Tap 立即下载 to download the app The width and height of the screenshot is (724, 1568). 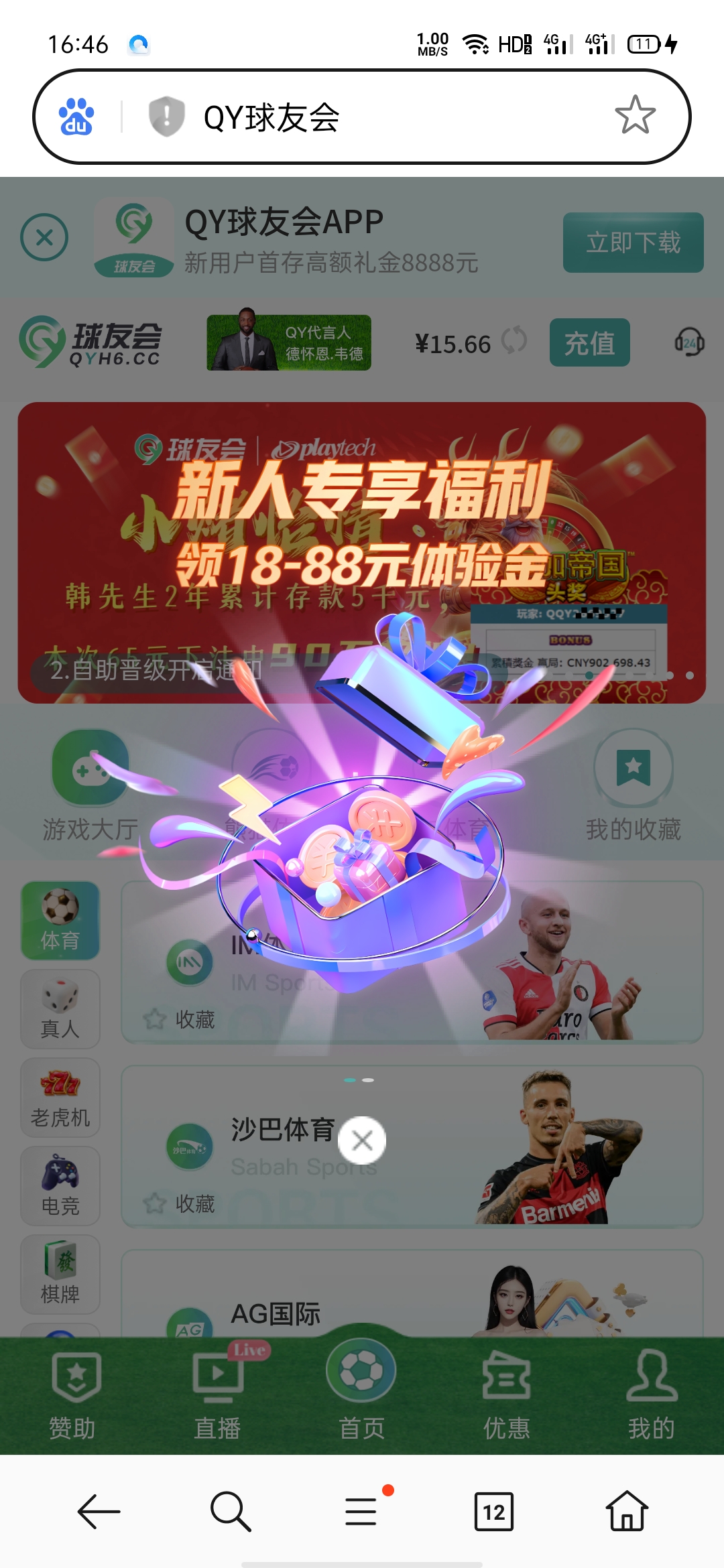coord(633,243)
